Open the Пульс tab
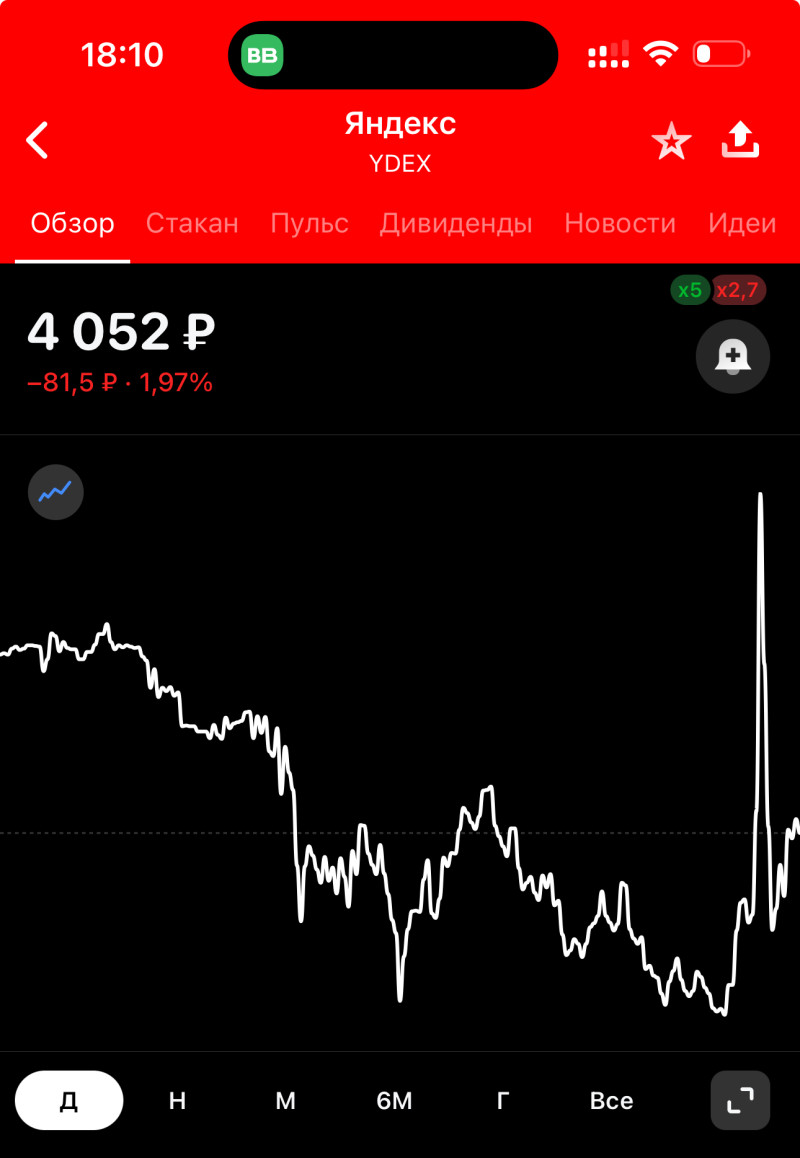 click(x=309, y=223)
